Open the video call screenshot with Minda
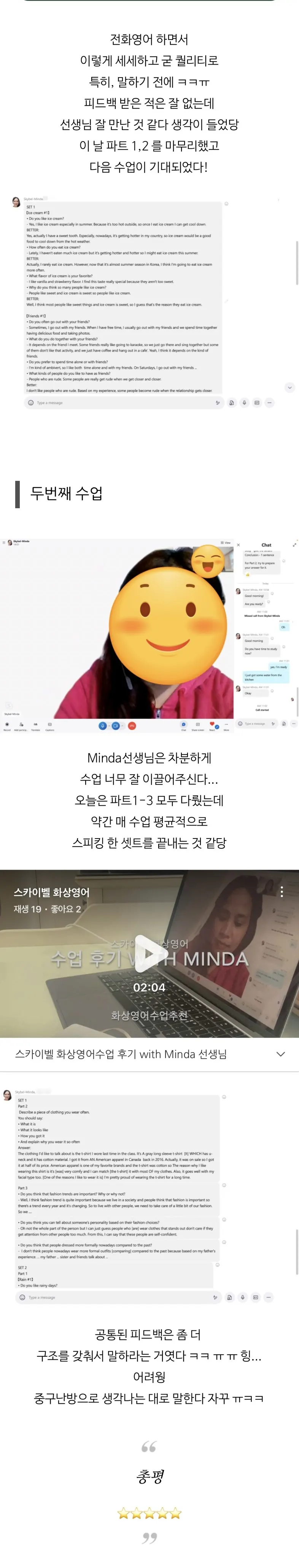 [149, 636]
